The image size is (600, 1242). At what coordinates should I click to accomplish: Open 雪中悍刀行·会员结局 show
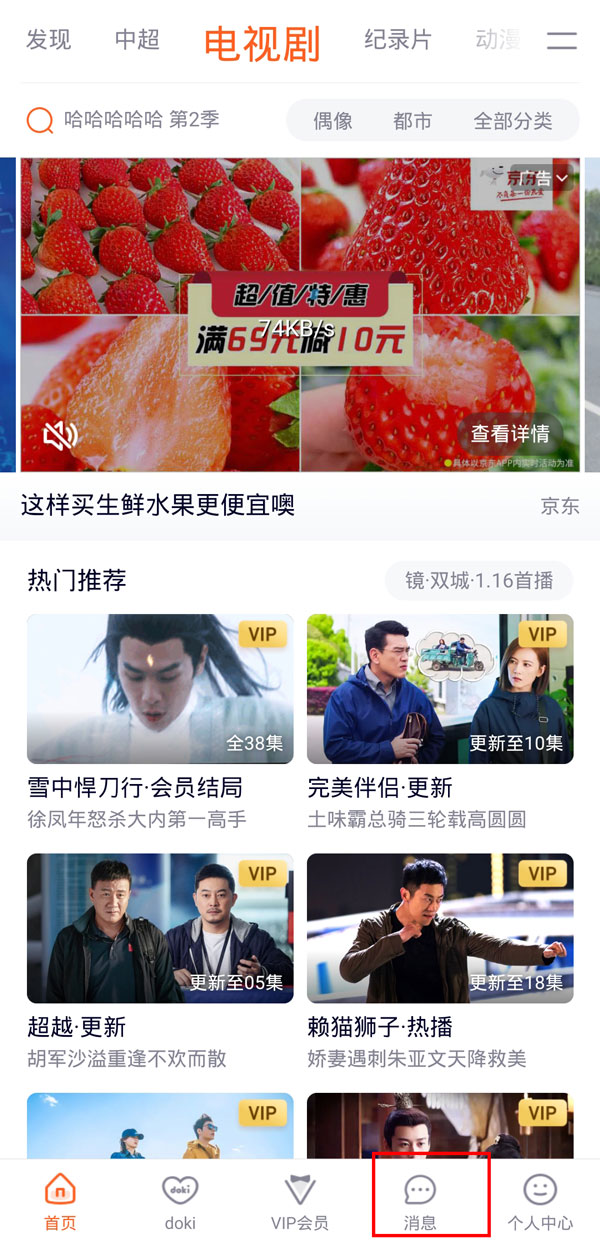[x=160, y=689]
